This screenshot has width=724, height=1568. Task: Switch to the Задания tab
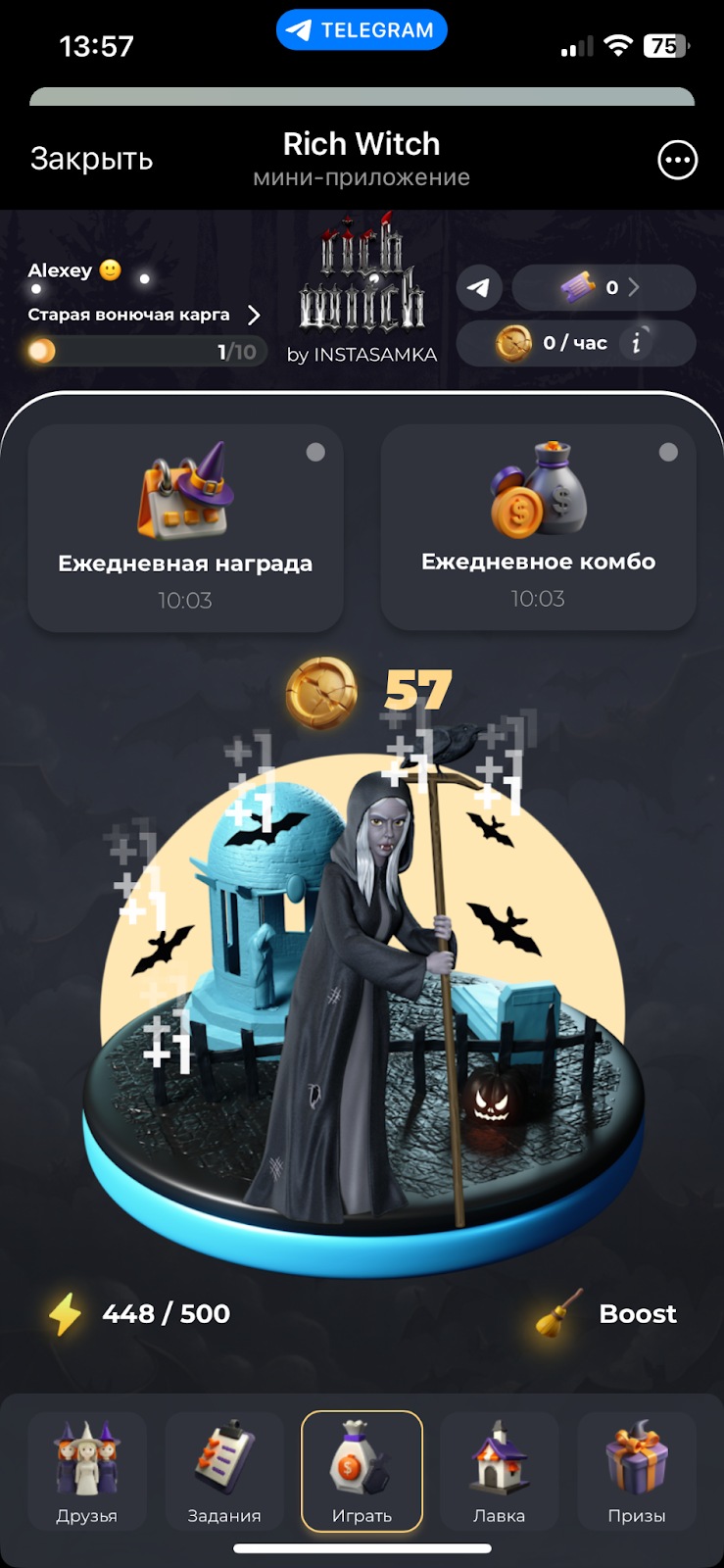[x=224, y=1471]
